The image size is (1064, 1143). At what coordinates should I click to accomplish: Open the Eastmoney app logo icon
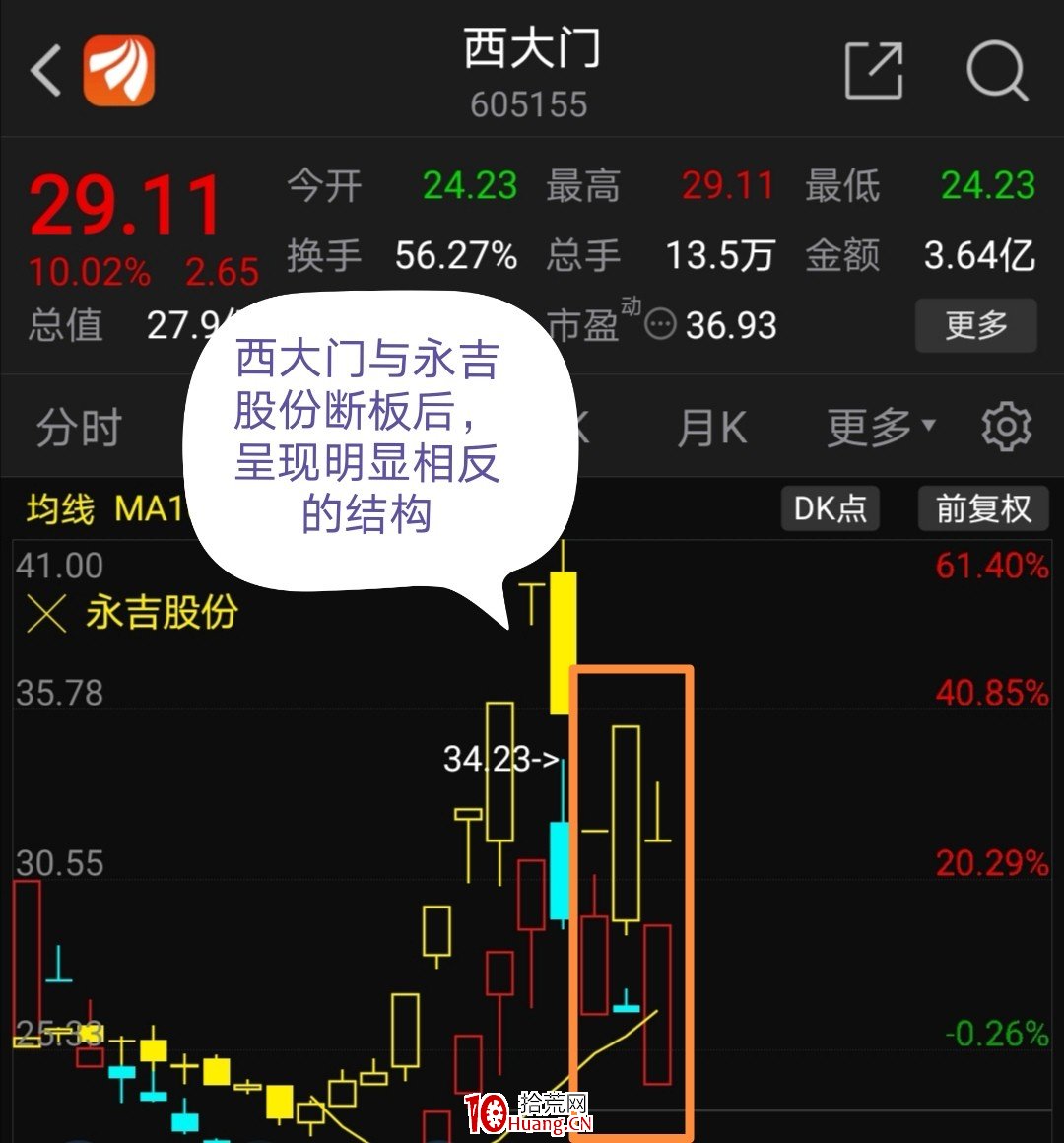click(x=118, y=71)
